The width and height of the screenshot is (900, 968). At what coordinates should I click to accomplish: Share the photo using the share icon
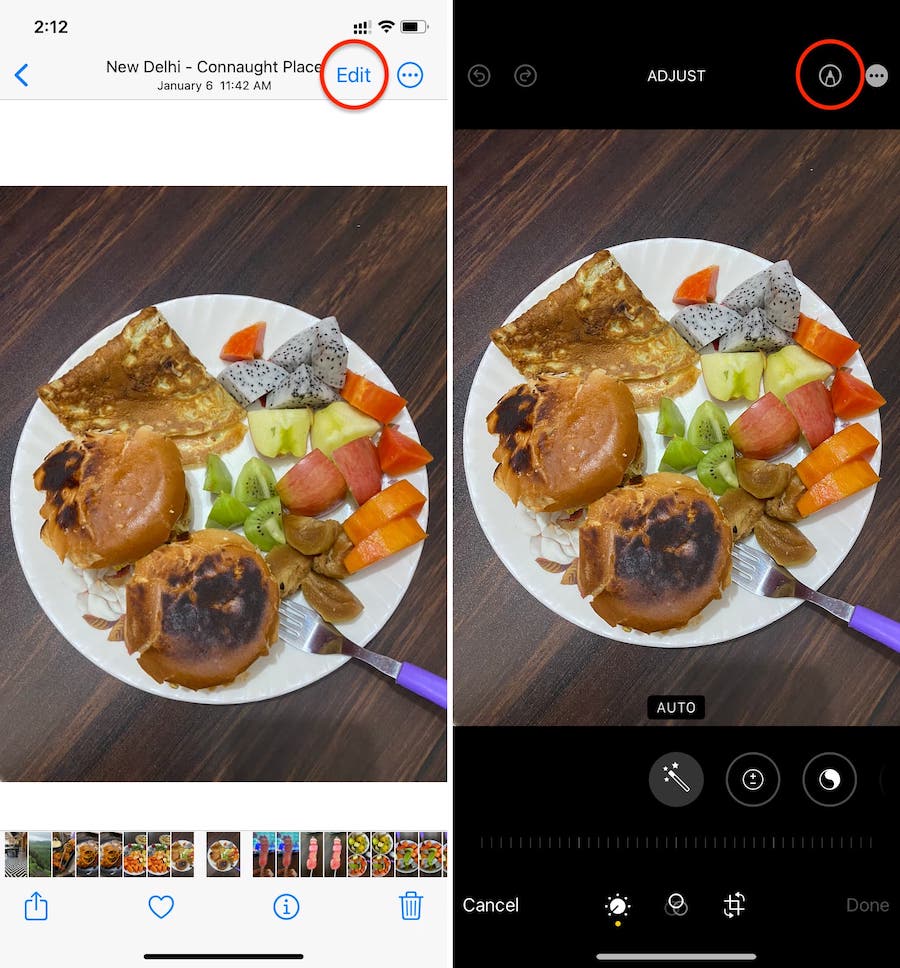(36, 906)
